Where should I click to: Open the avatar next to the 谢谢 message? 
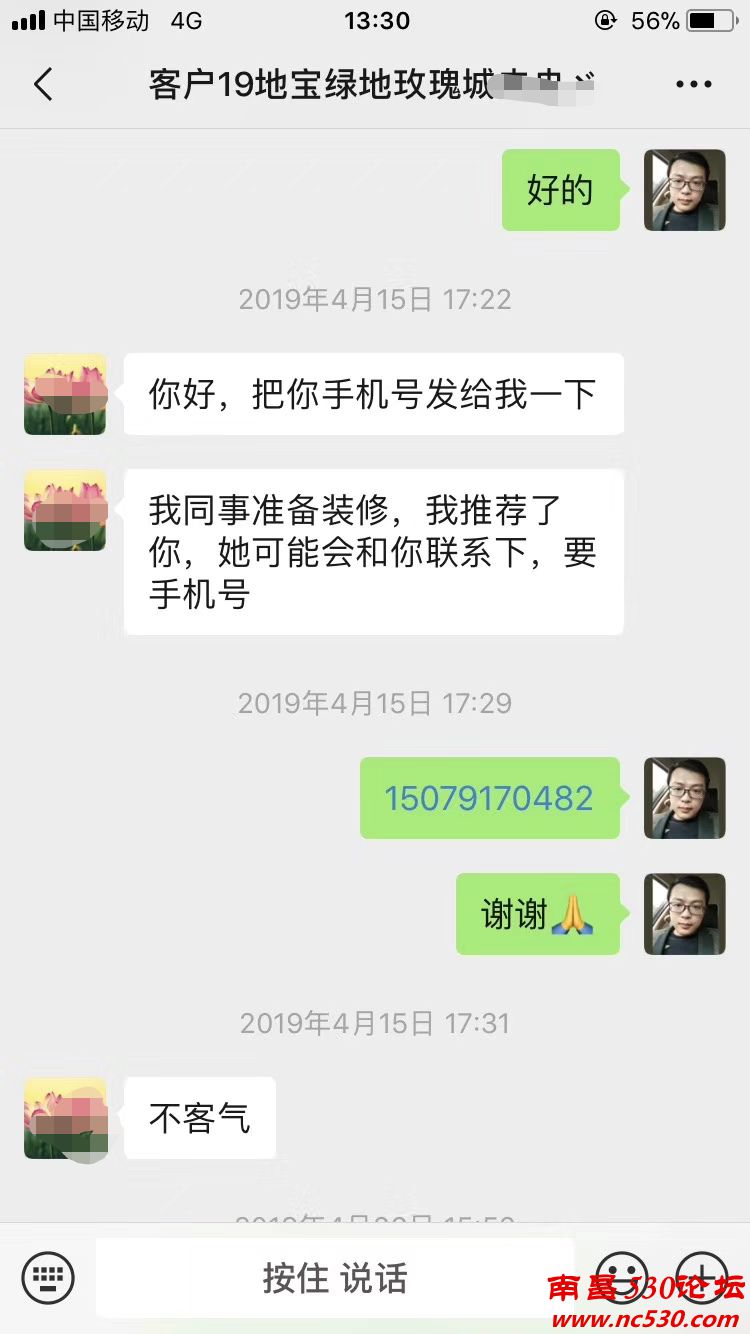684,914
